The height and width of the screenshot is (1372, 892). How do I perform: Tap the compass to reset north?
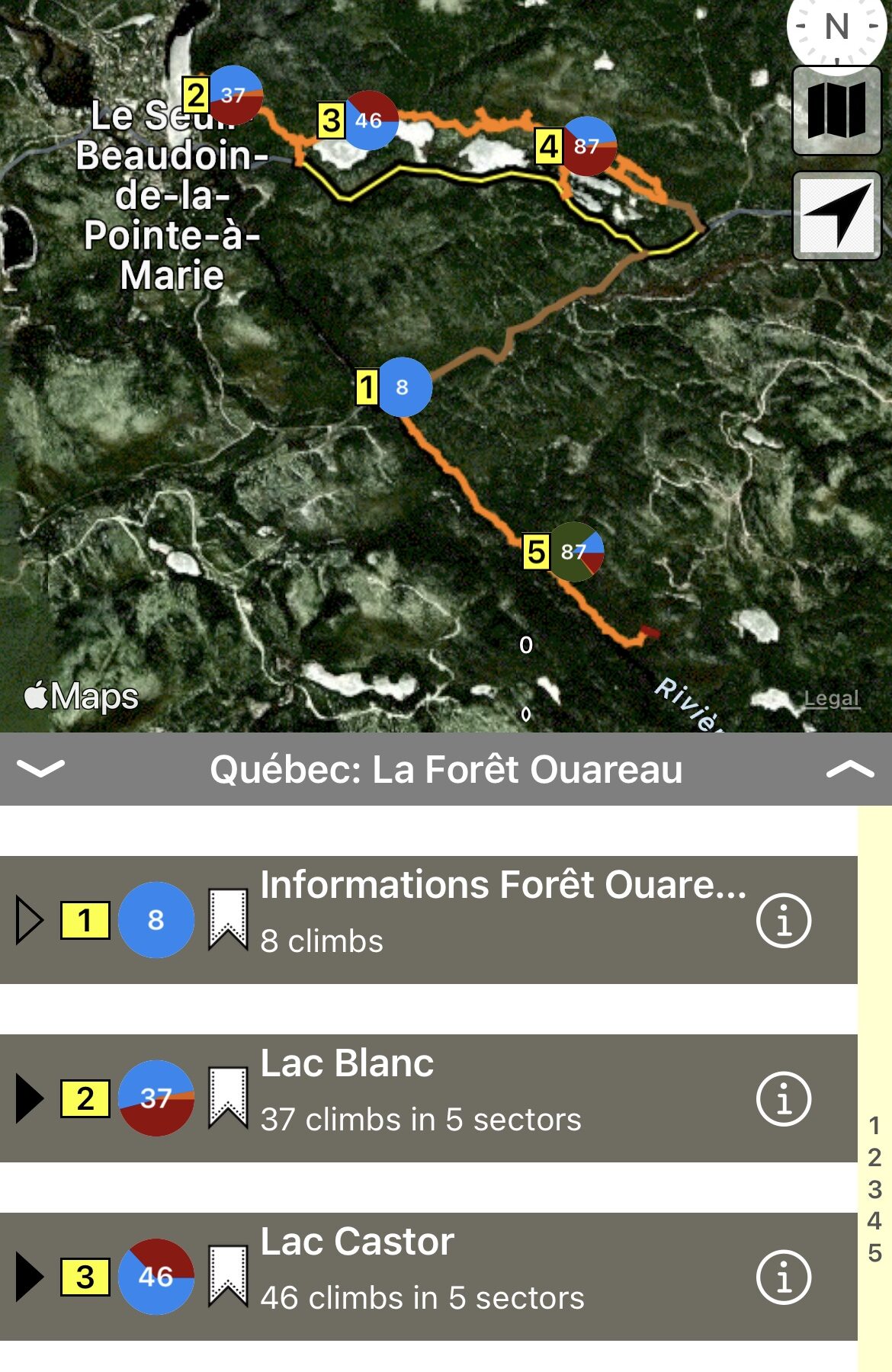pyautogui.click(x=836, y=29)
